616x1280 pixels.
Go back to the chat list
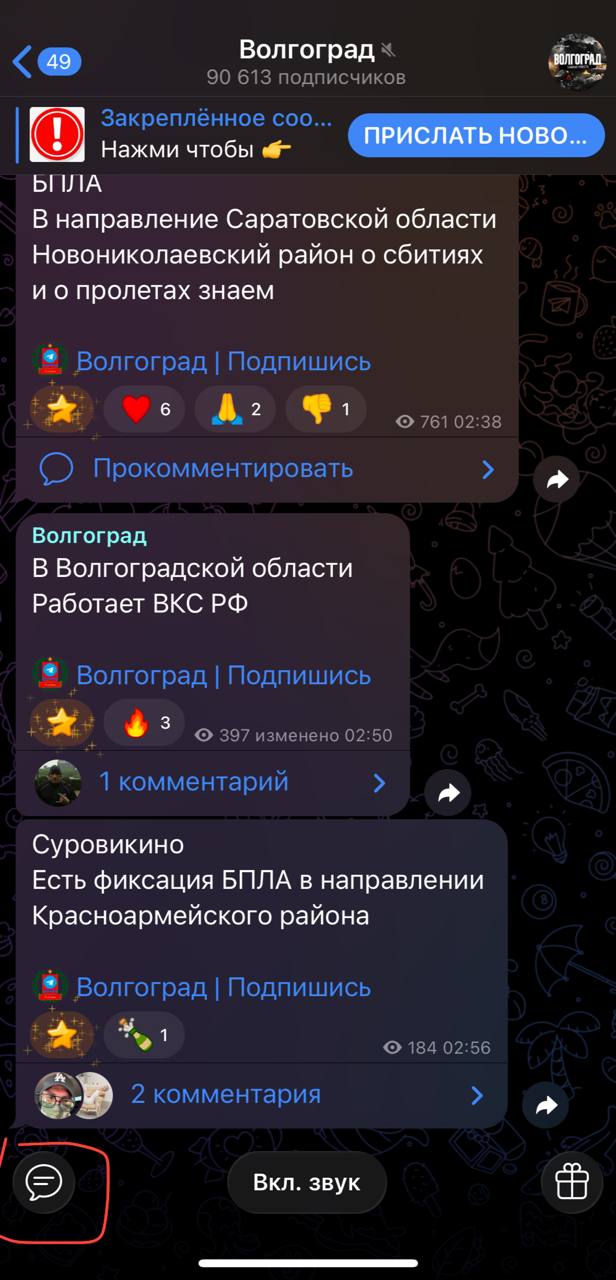pos(45,62)
